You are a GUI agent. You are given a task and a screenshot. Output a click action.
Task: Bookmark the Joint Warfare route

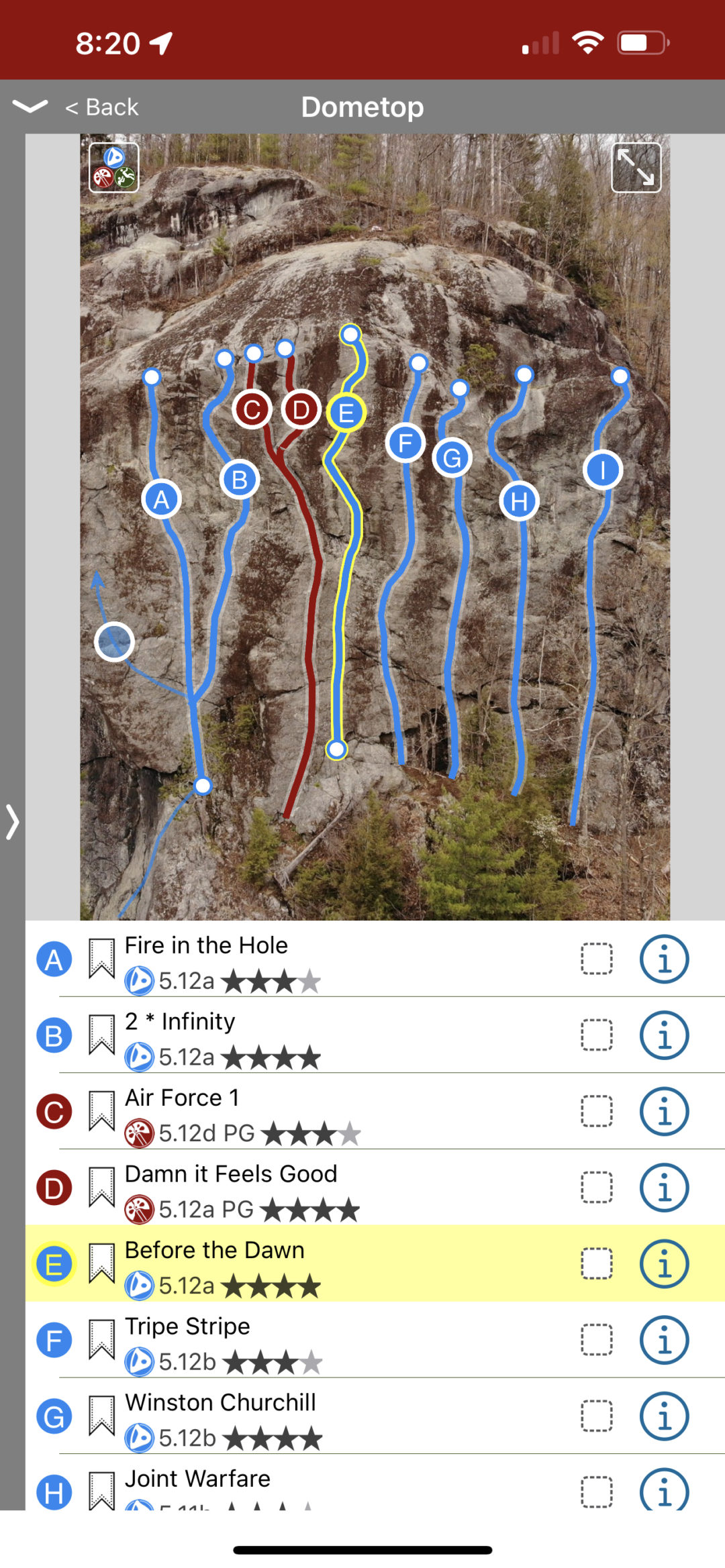coord(101,1490)
